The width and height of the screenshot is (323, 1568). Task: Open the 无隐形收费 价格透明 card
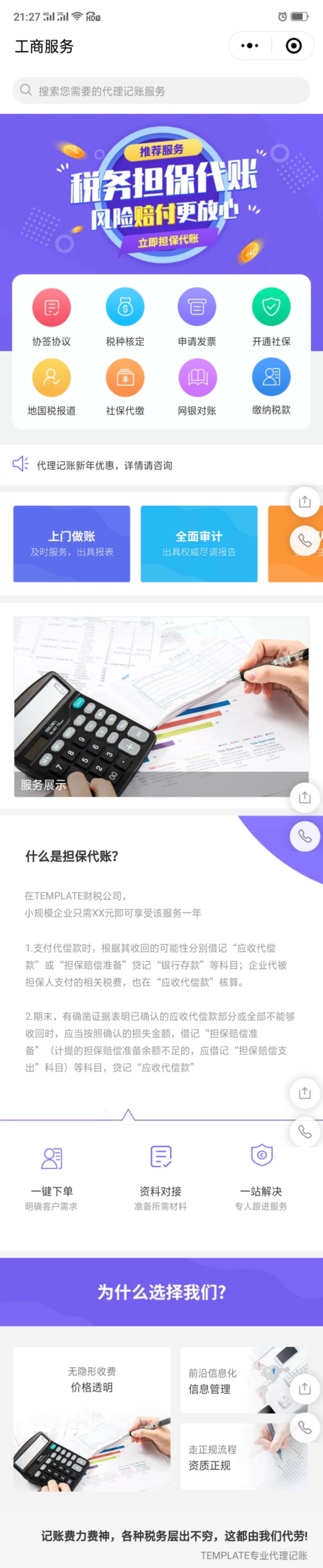(92, 1418)
